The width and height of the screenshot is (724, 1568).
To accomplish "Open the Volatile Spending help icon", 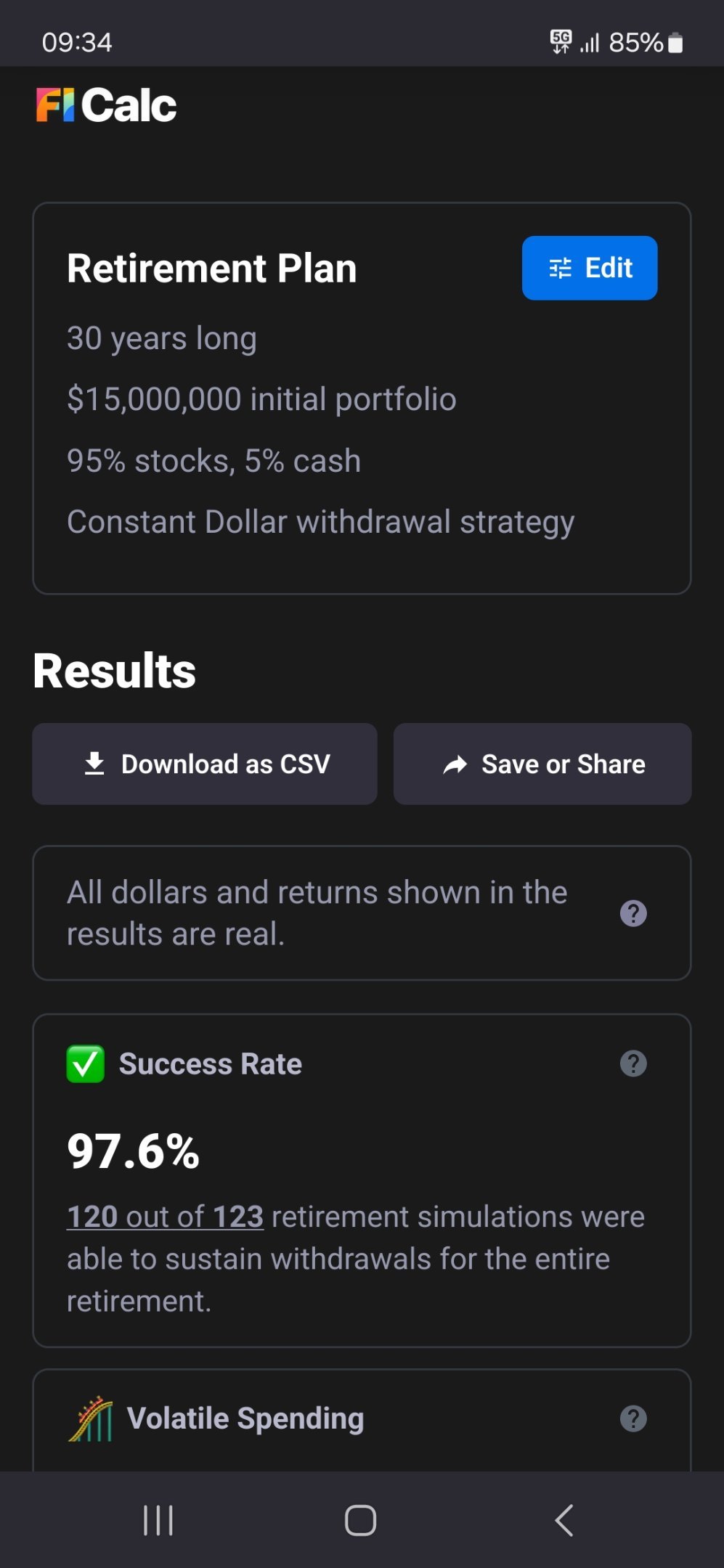I will coord(633,1418).
